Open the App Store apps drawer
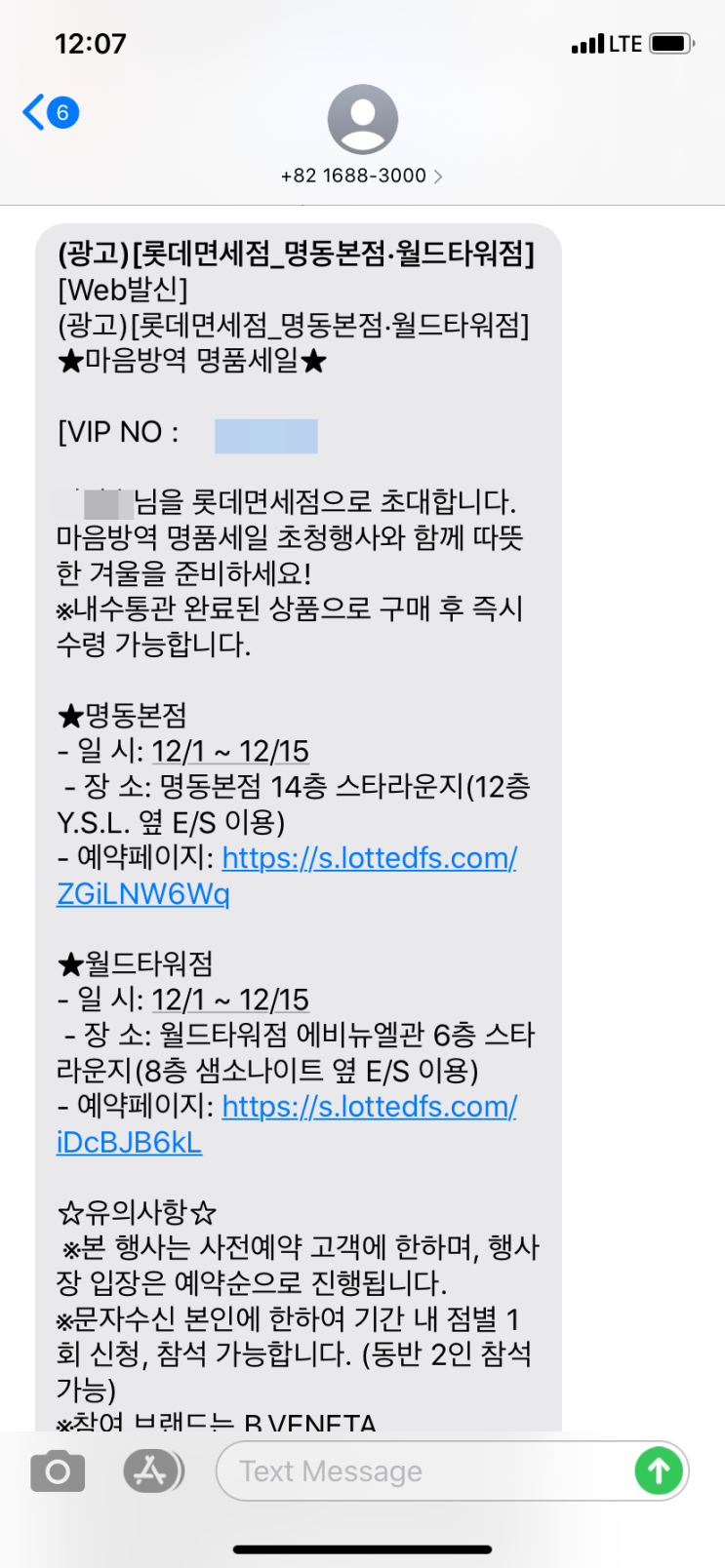Image resolution: width=725 pixels, height=1568 pixels. coord(151,1470)
